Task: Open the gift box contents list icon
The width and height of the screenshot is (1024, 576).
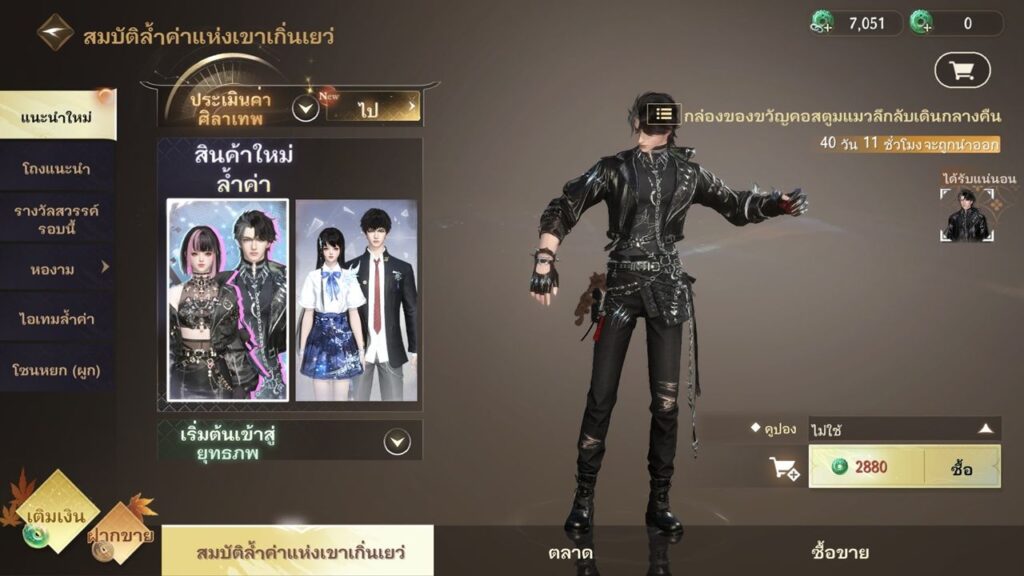Action: pyautogui.click(x=664, y=114)
